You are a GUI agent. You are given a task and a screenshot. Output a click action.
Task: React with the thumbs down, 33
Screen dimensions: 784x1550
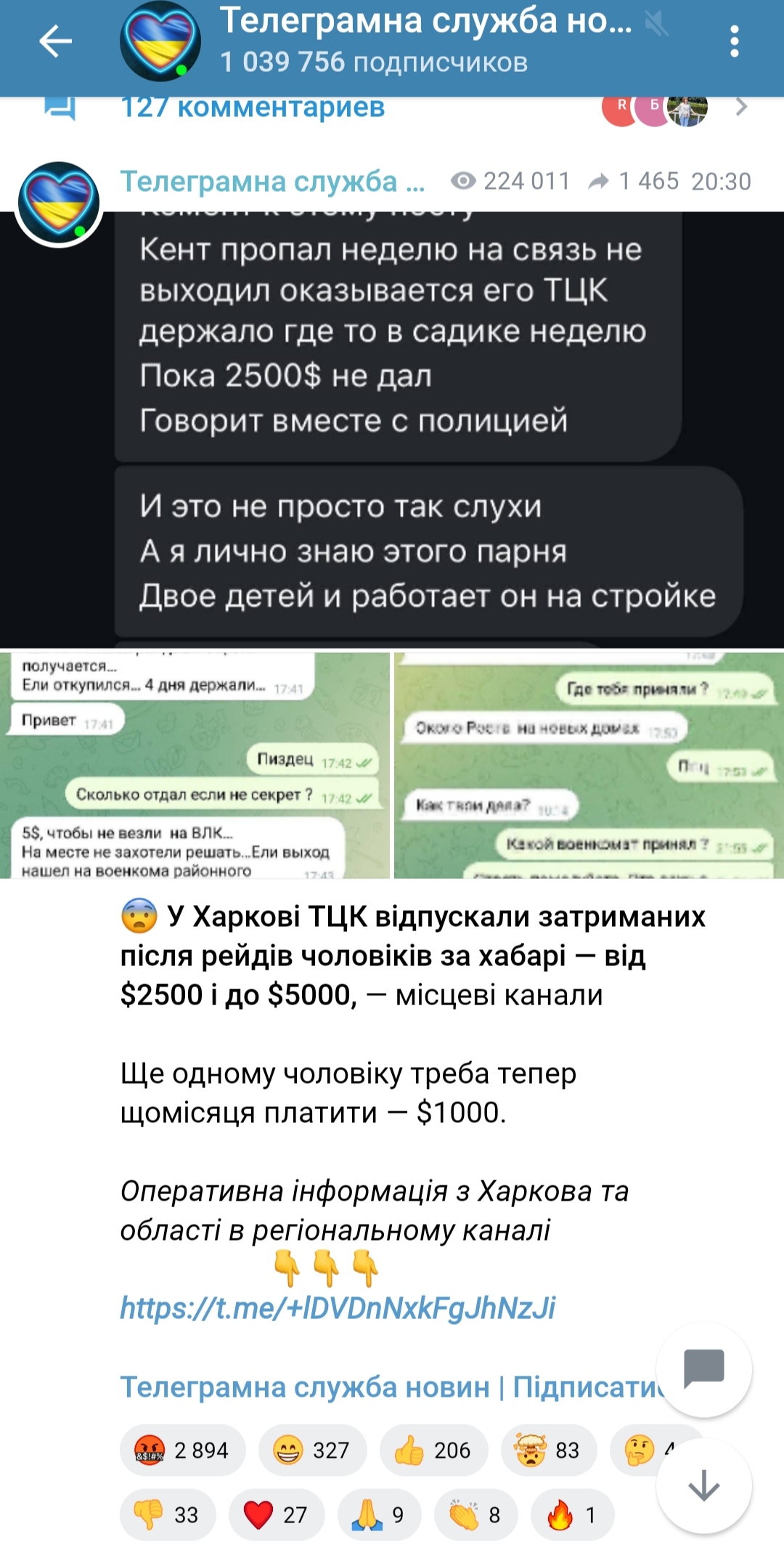[168, 1515]
